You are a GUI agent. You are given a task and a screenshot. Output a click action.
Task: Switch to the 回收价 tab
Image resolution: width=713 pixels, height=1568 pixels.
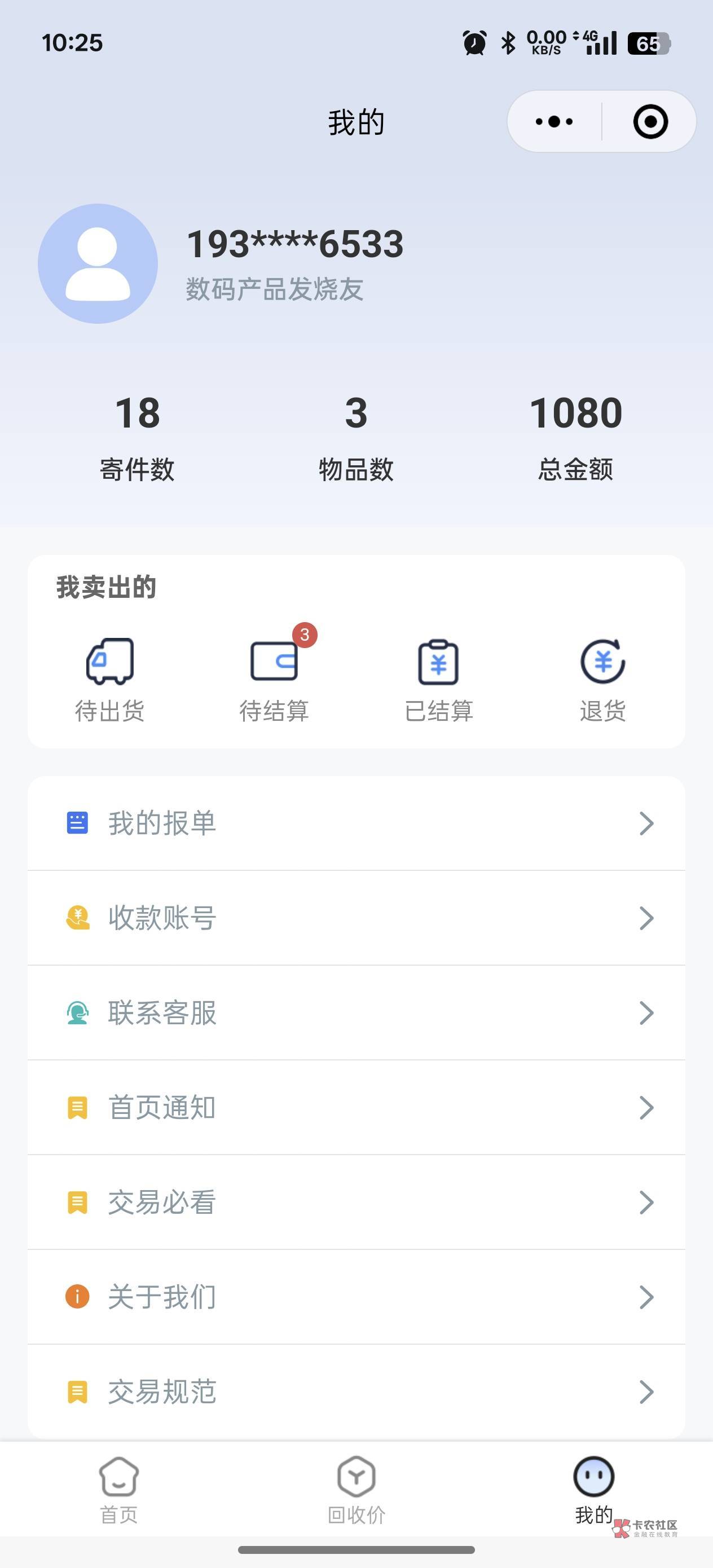point(356,1489)
